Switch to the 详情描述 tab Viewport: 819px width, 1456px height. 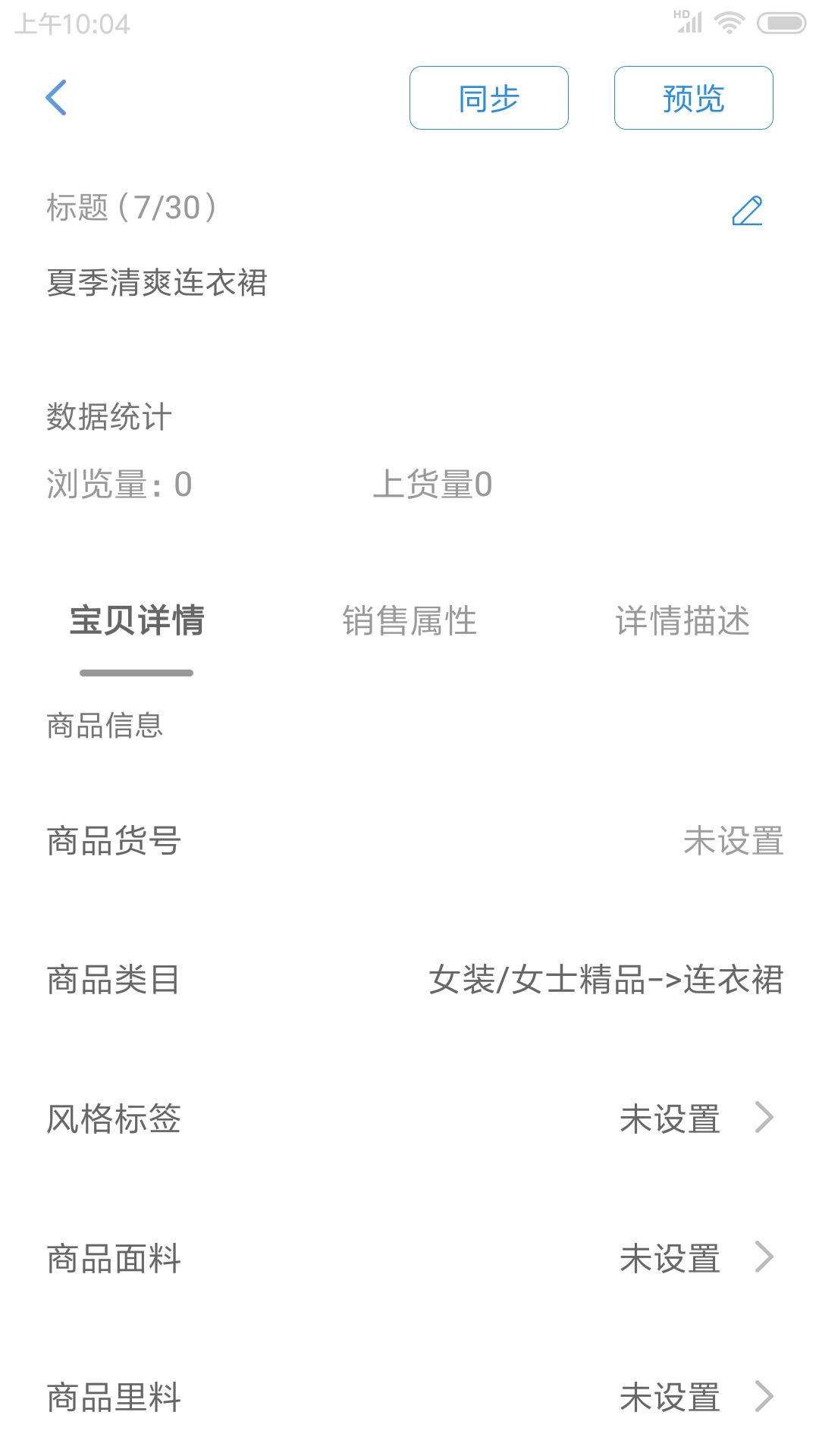(682, 621)
